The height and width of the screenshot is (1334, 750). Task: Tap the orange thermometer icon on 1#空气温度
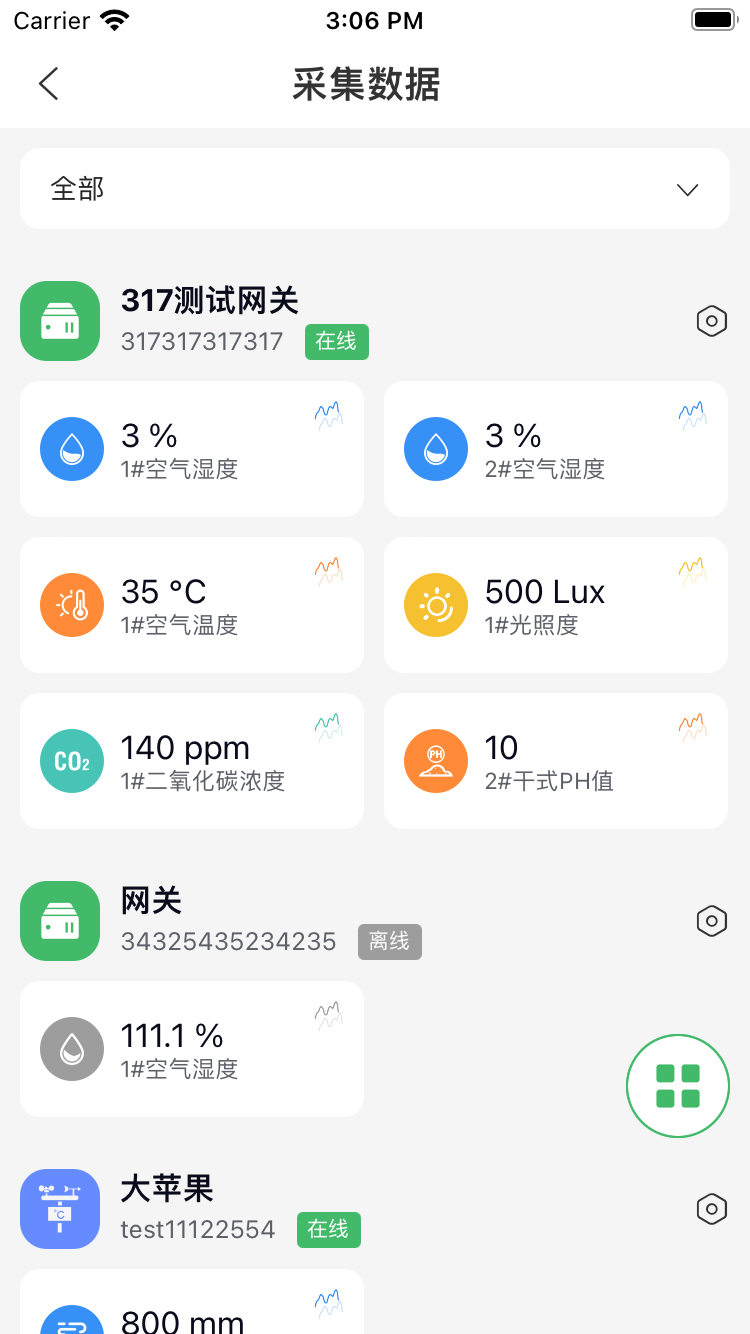pos(71,605)
